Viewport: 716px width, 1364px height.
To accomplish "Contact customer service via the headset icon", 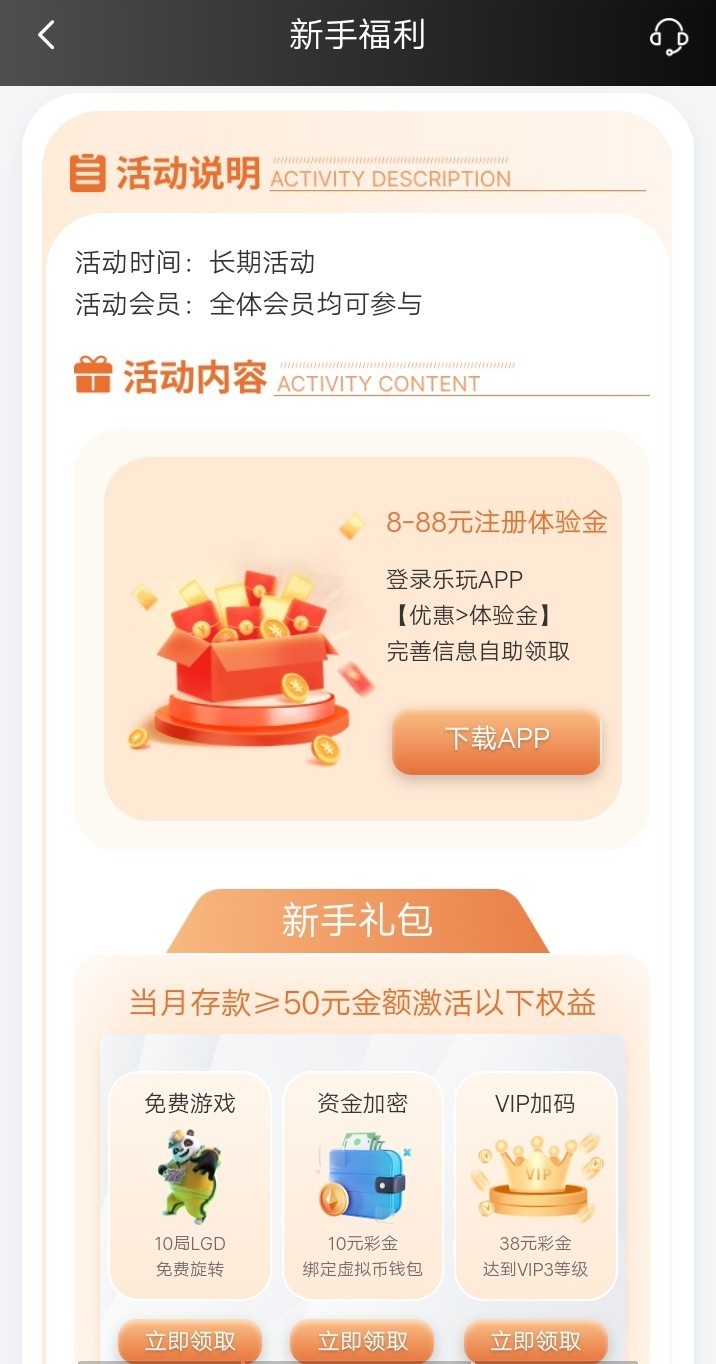I will coord(668,36).
